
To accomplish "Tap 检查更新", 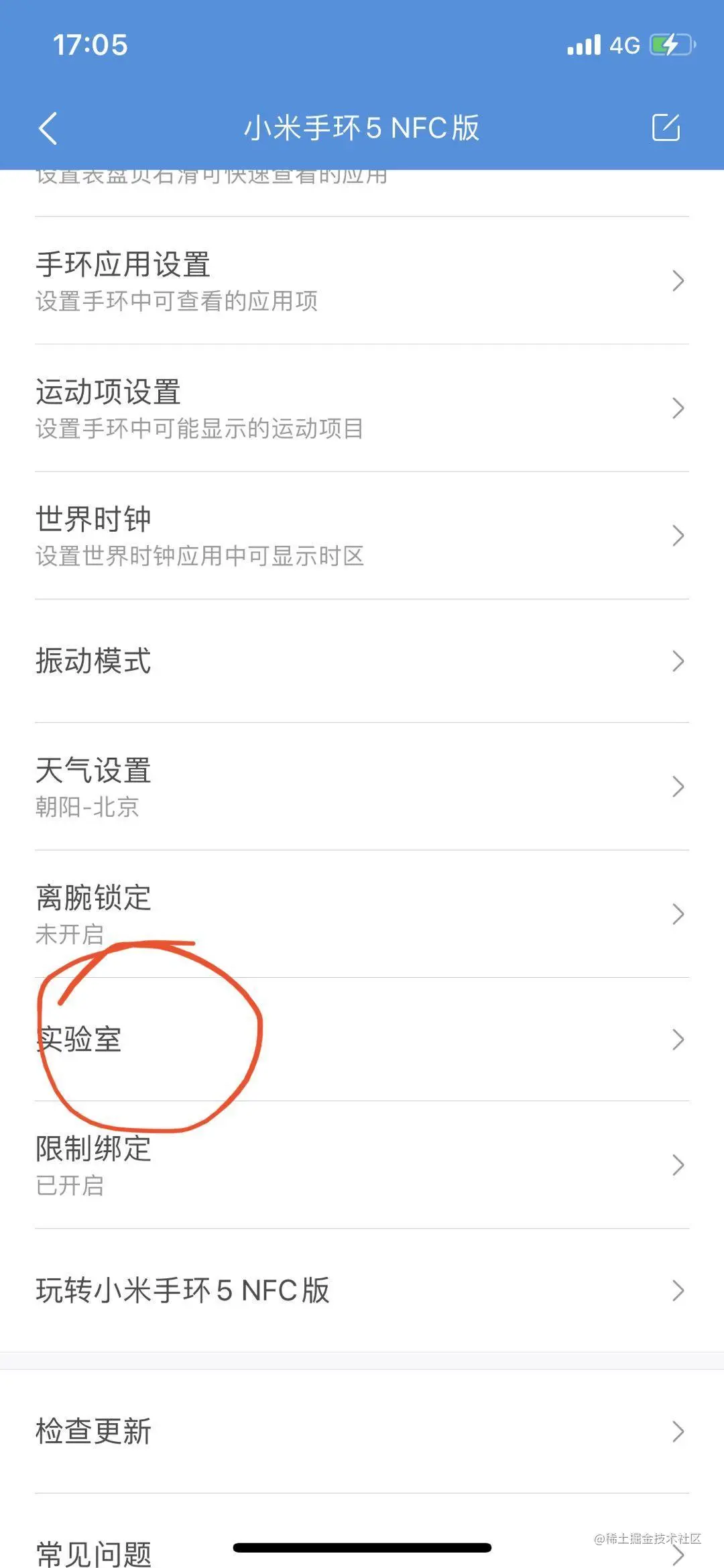I will [x=362, y=1431].
